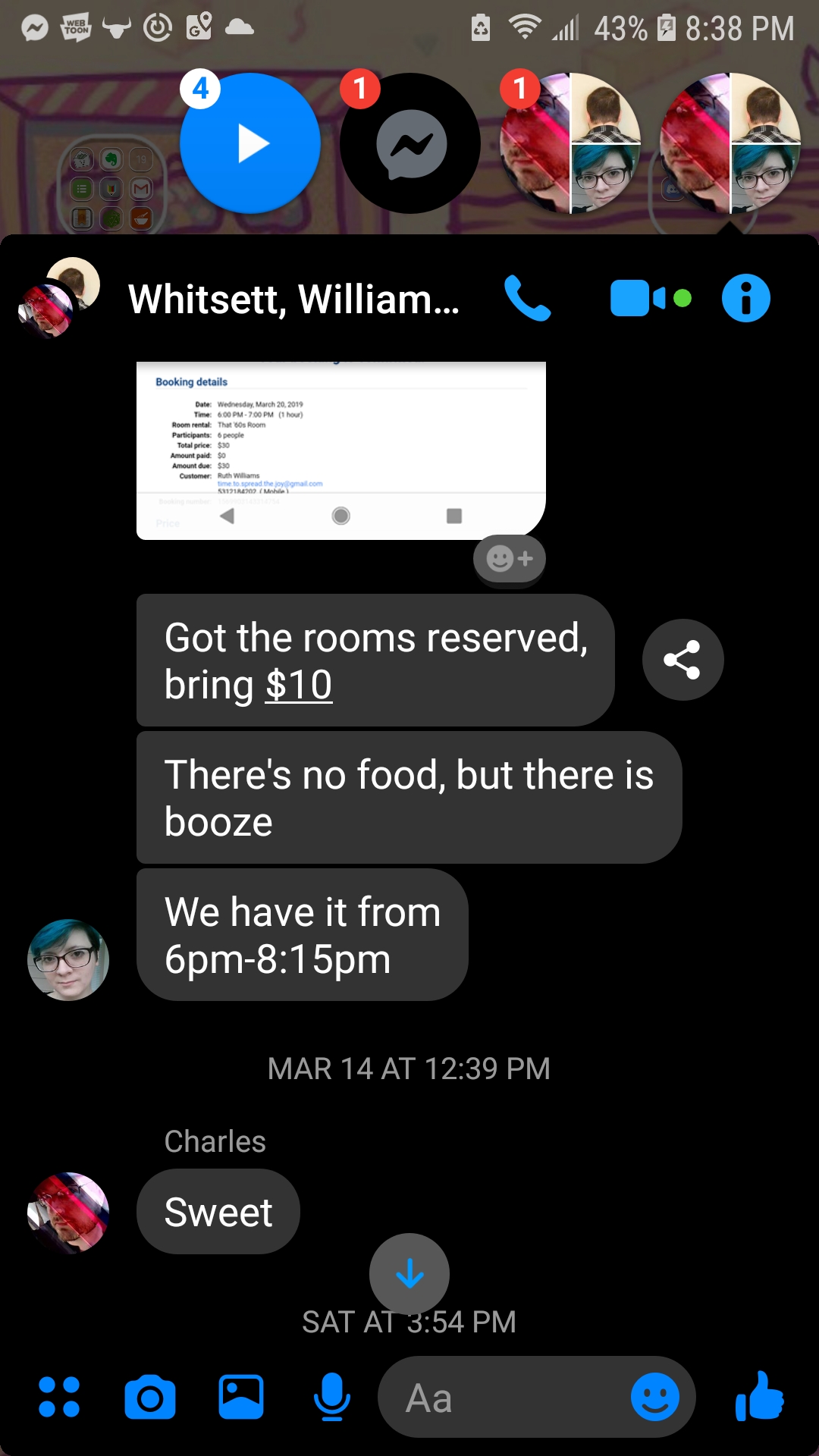The image size is (819, 1456).
Task: Start a video call with the group
Action: coord(639,298)
